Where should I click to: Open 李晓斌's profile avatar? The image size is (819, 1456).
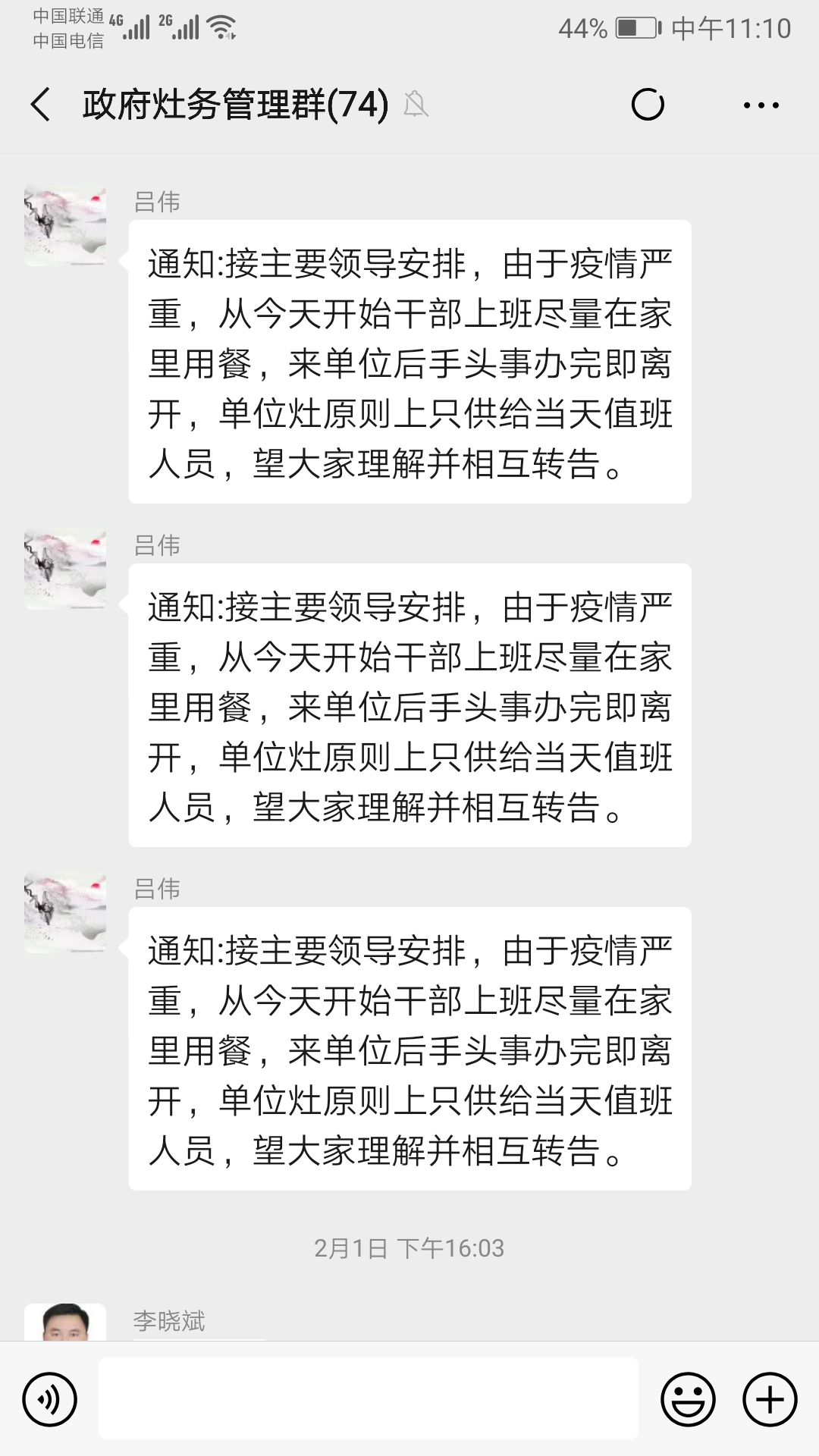(x=65, y=1323)
